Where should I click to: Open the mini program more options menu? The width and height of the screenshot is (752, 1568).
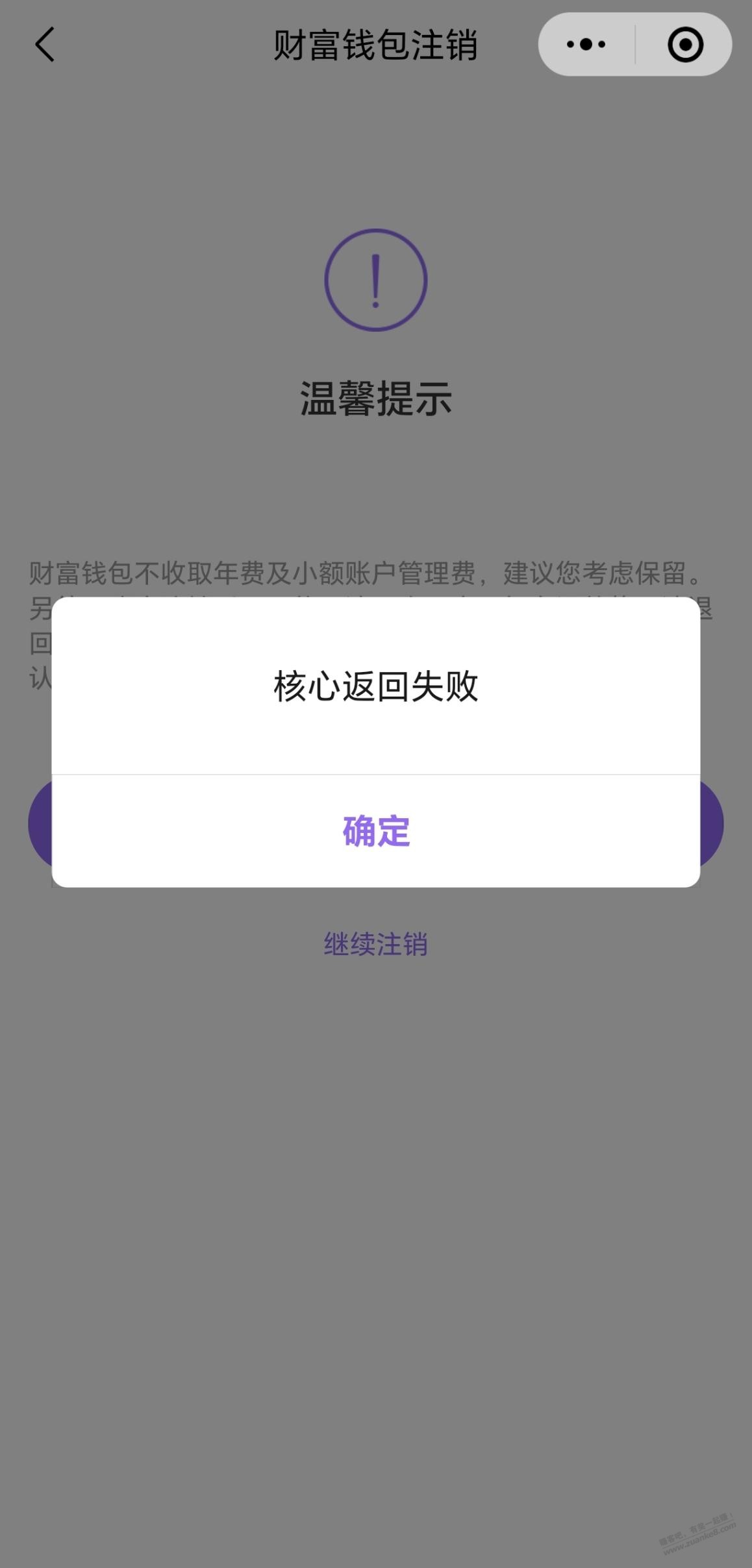[586, 45]
